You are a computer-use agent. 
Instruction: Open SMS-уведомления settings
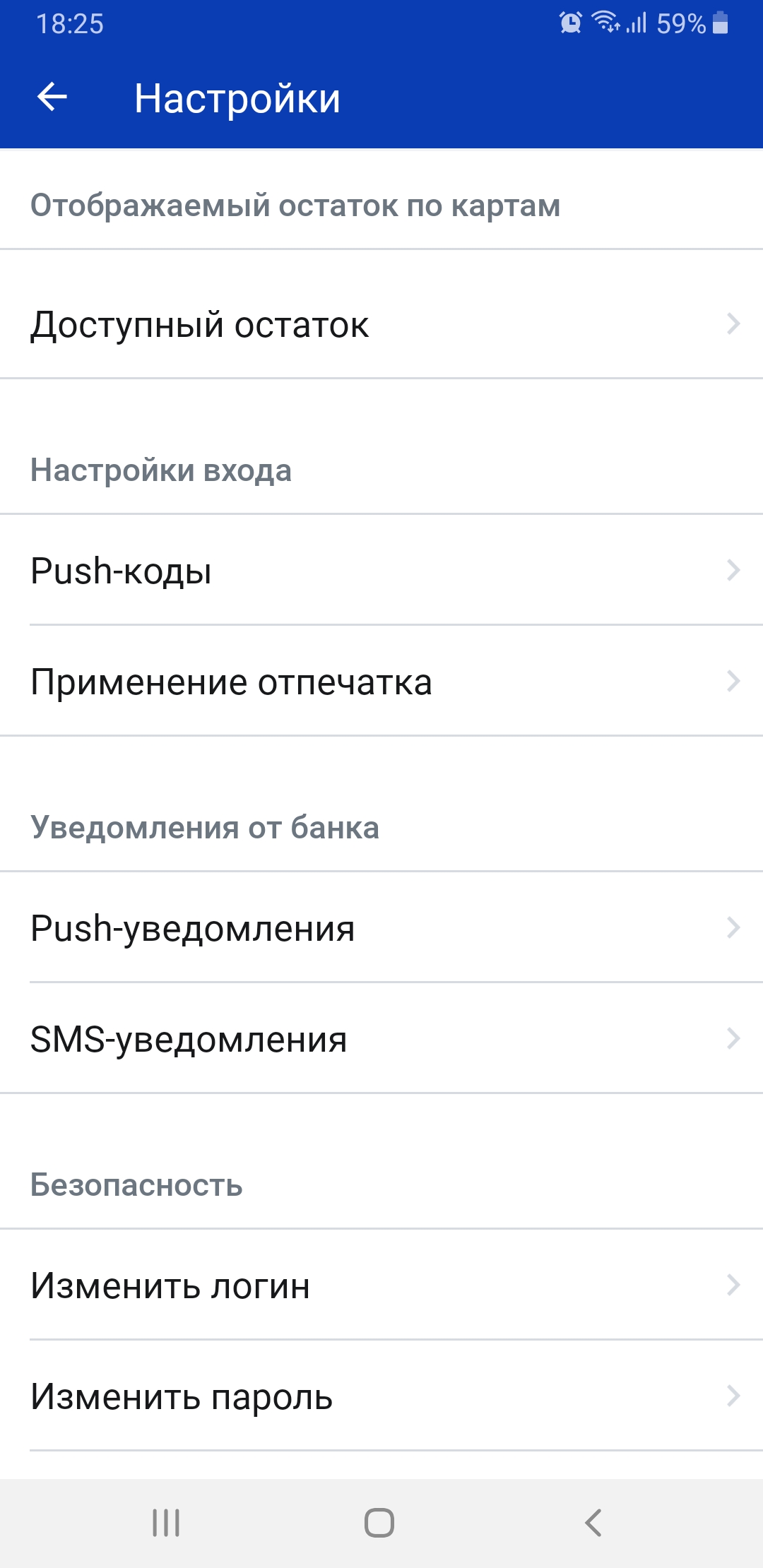point(381,1040)
